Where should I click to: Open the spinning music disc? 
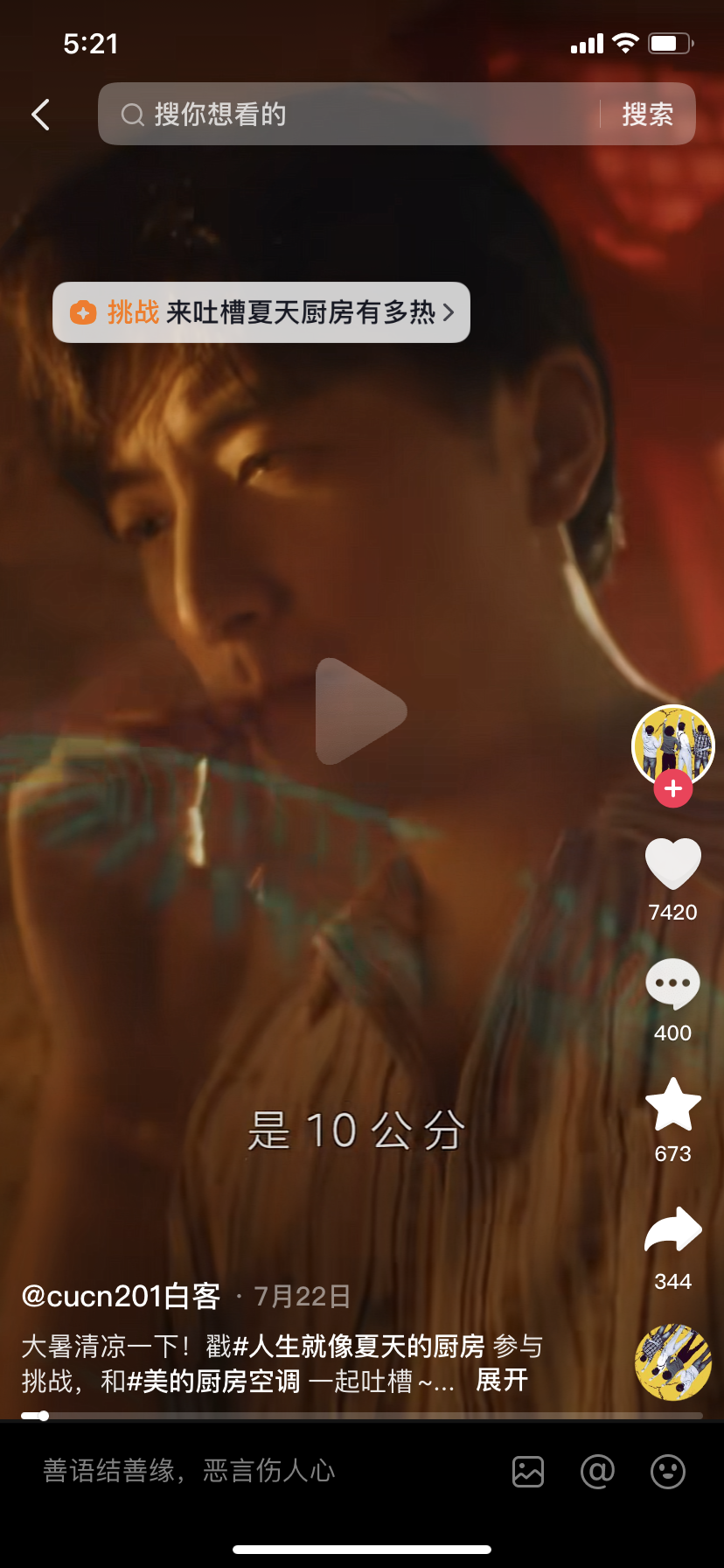tap(672, 1362)
